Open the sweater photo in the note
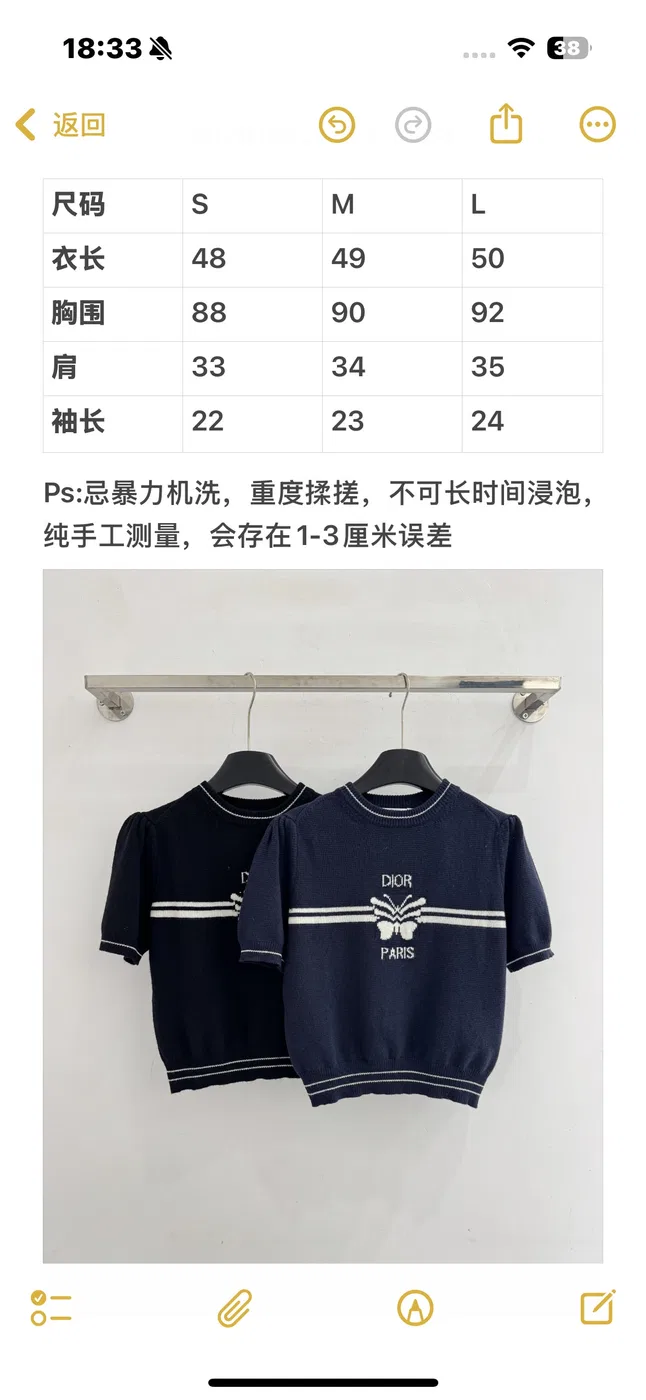The image size is (646, 1400). [323, 916]
